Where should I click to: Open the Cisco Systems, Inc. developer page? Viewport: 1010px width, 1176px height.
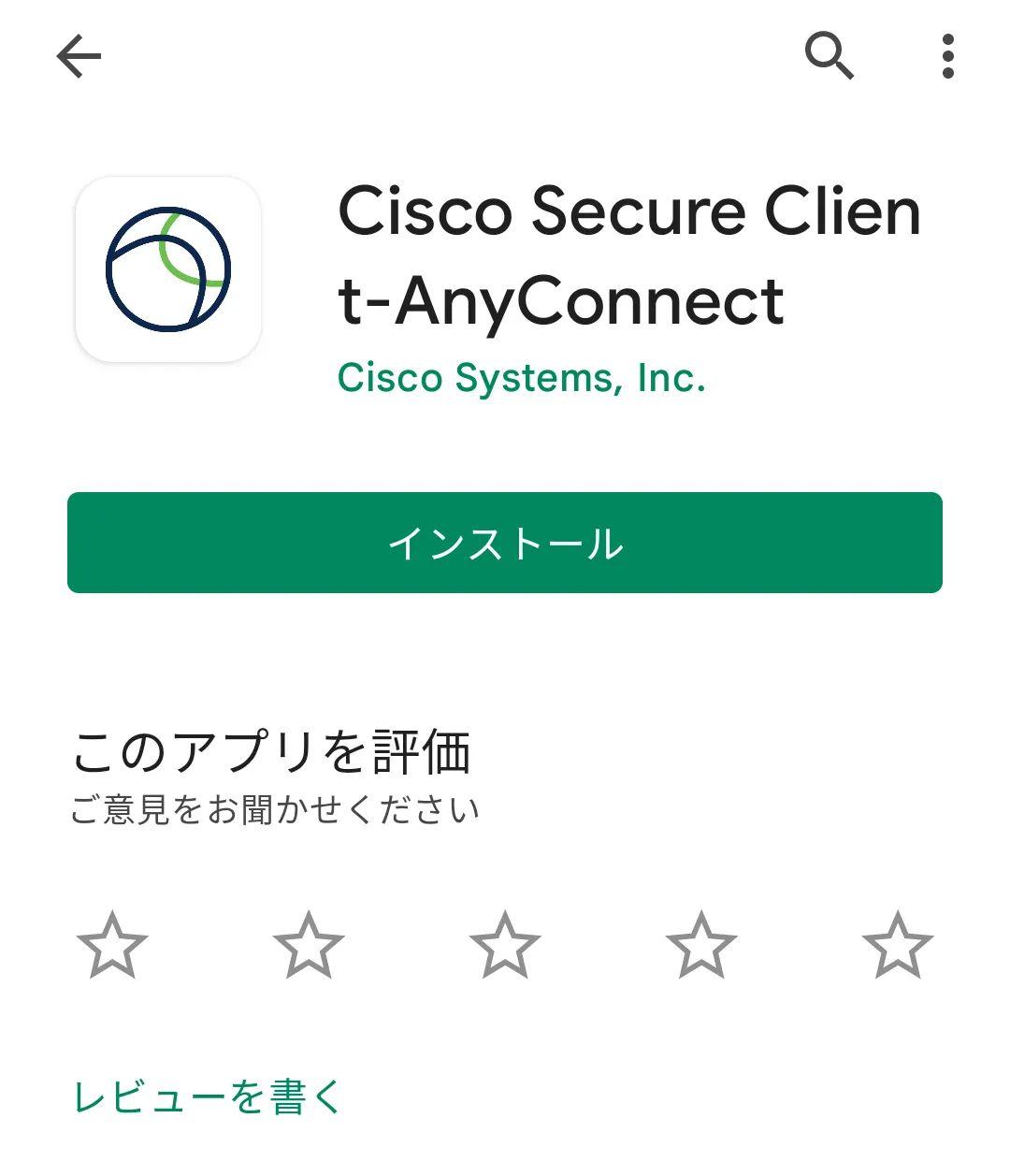pyautogui.click(x=521, y=378)
